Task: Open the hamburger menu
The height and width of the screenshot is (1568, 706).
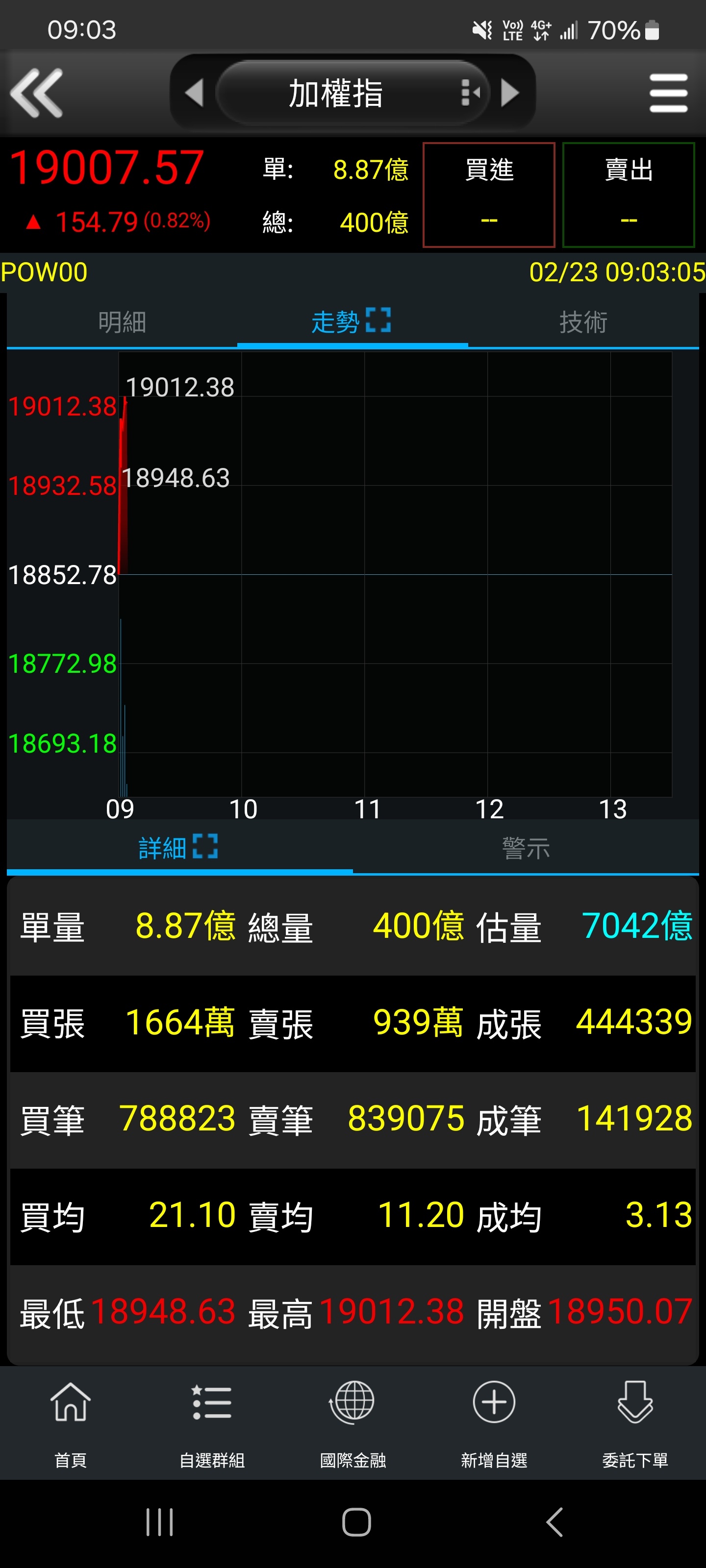Action: pyautogui.click(x=668, y=93)
